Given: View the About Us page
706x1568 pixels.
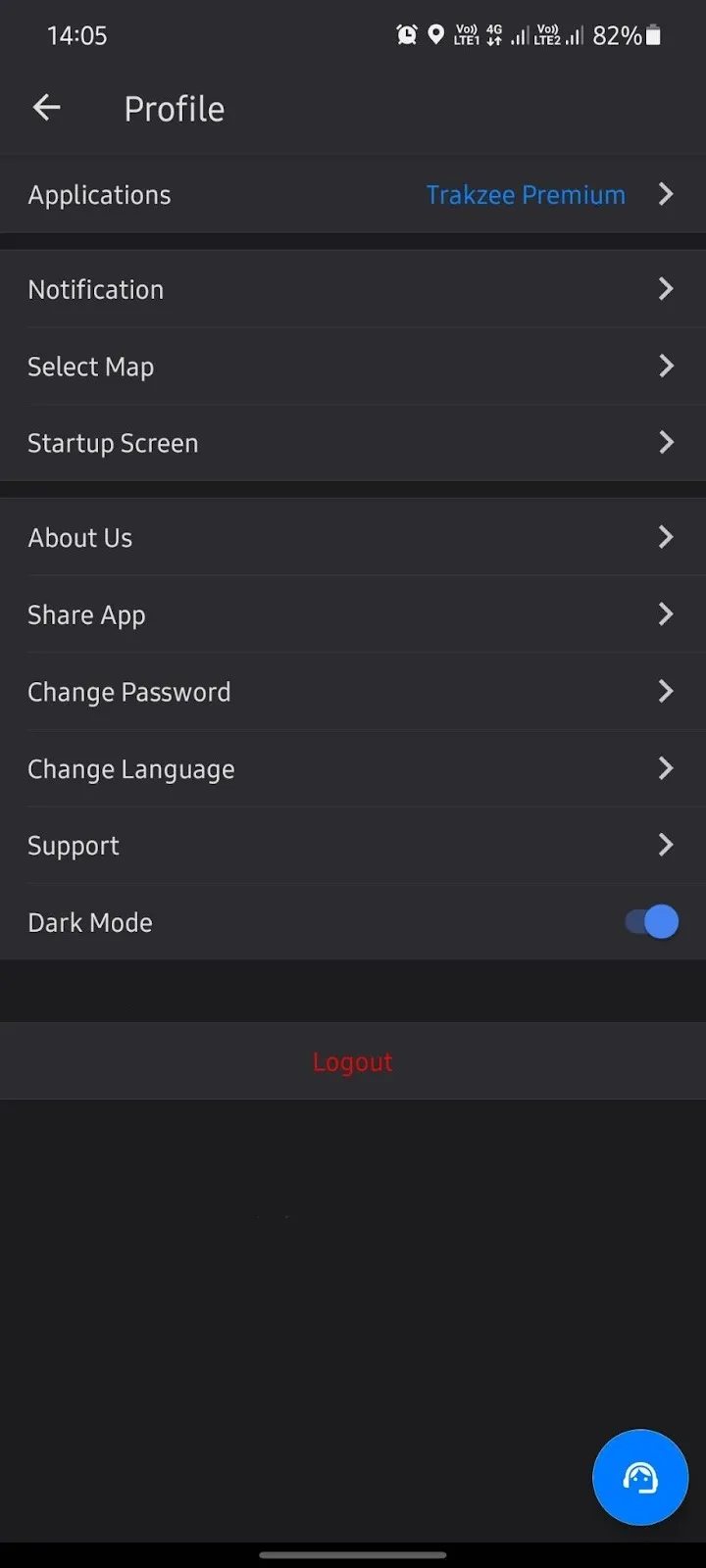Looking at the screenshot, I should click(x=353, y=537).
